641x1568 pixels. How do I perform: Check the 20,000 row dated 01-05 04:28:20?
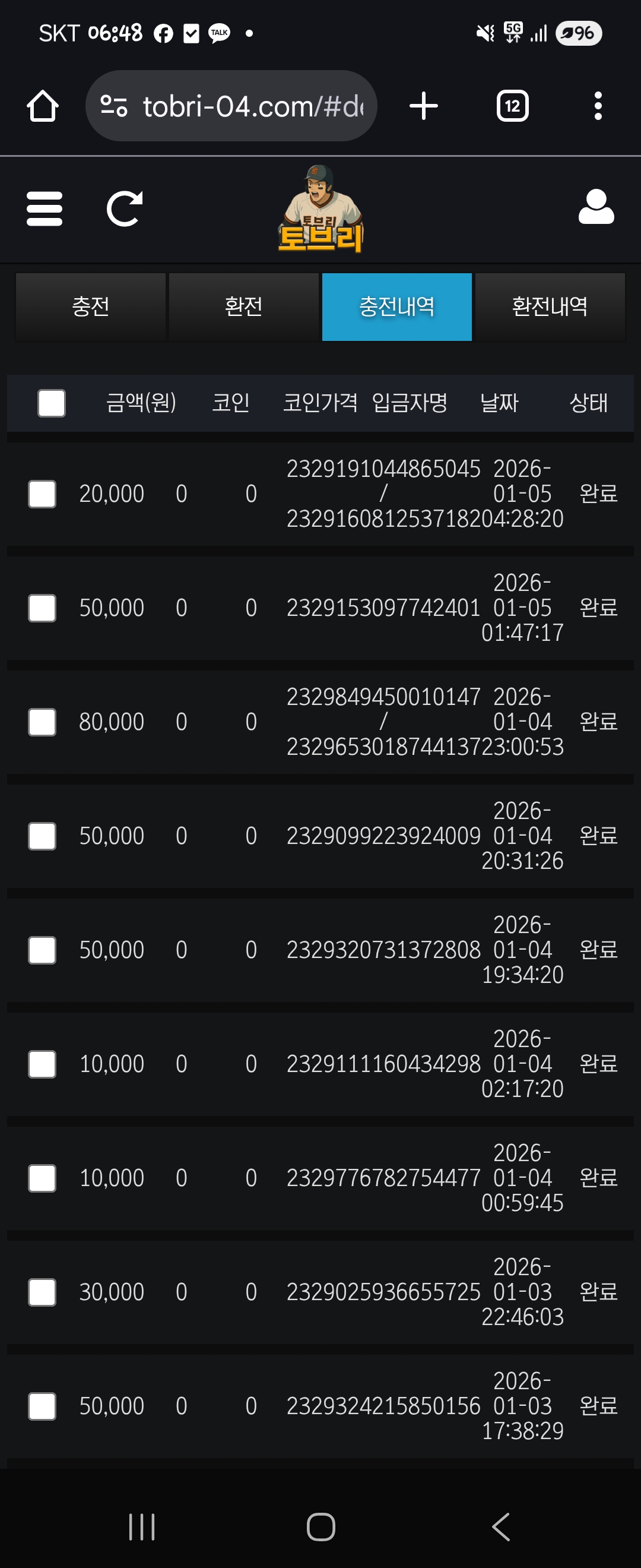click(43, 494)
